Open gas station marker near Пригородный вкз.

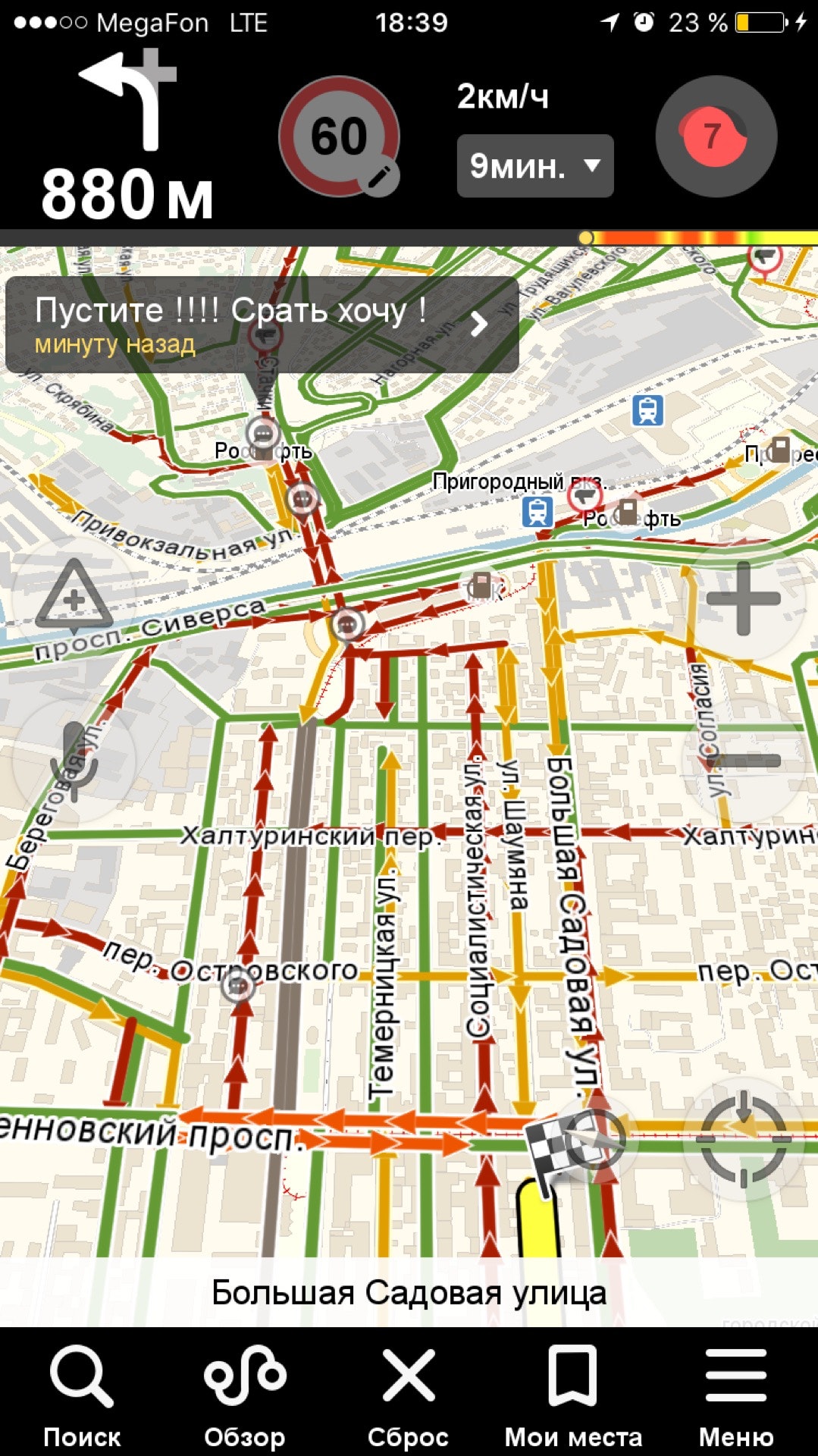(628, 512)
